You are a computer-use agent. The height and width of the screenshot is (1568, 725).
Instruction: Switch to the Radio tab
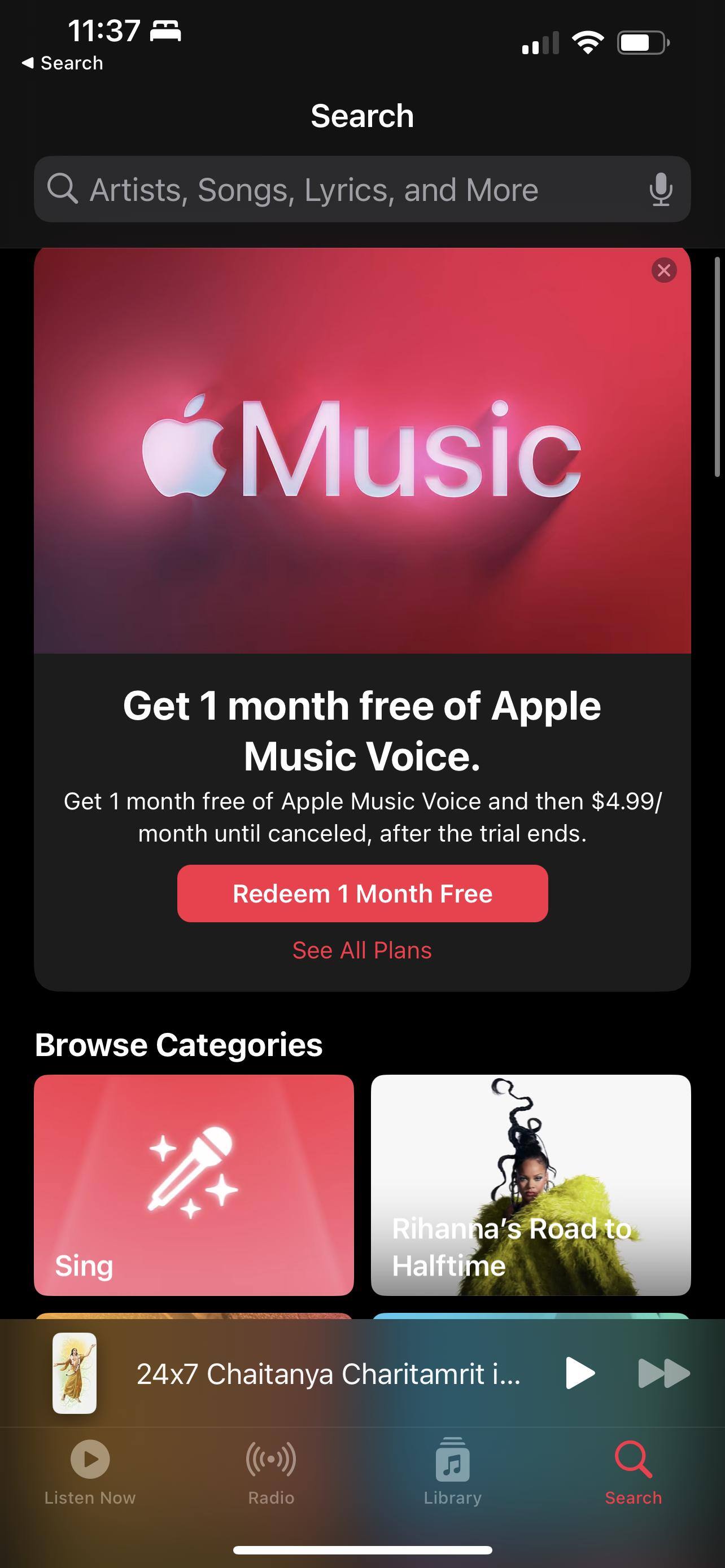(271, 1470)
